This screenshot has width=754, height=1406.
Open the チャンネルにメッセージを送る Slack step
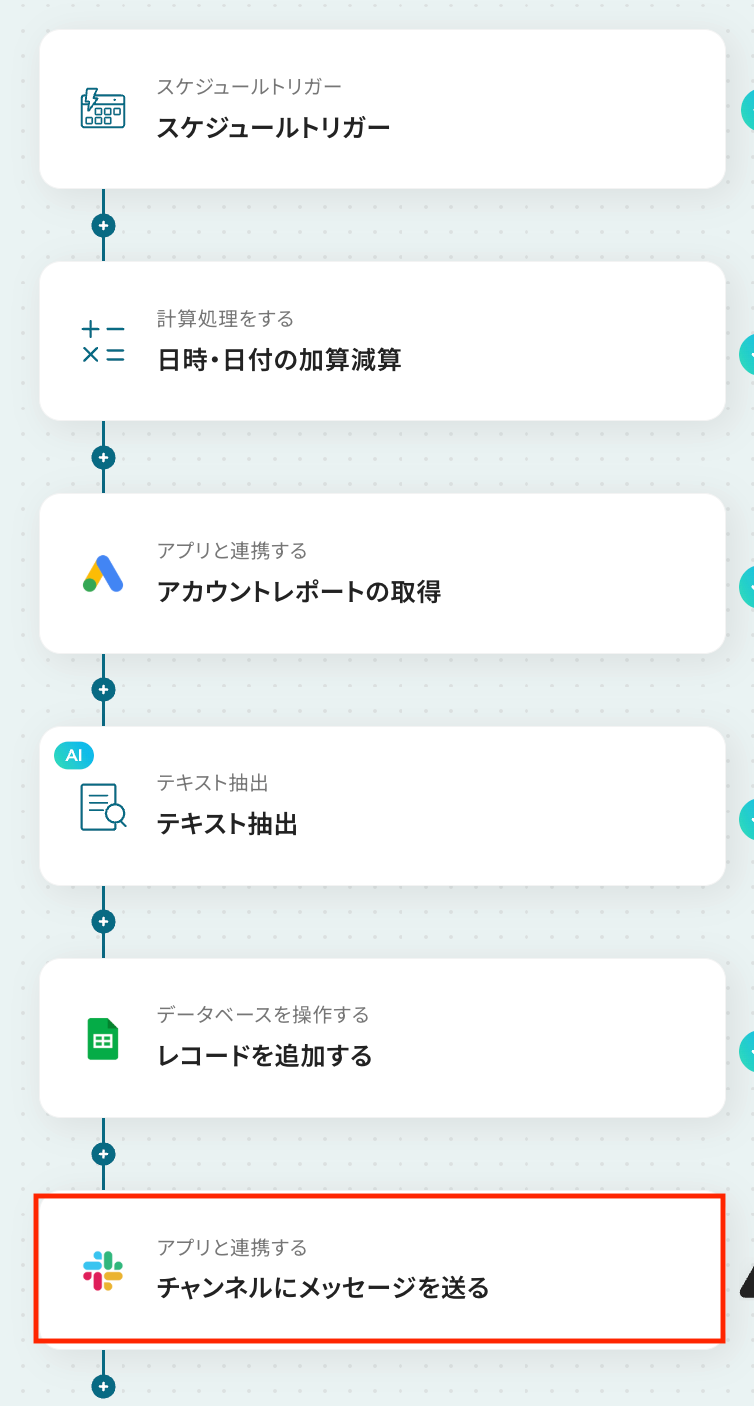click(x=382, y=1269)
